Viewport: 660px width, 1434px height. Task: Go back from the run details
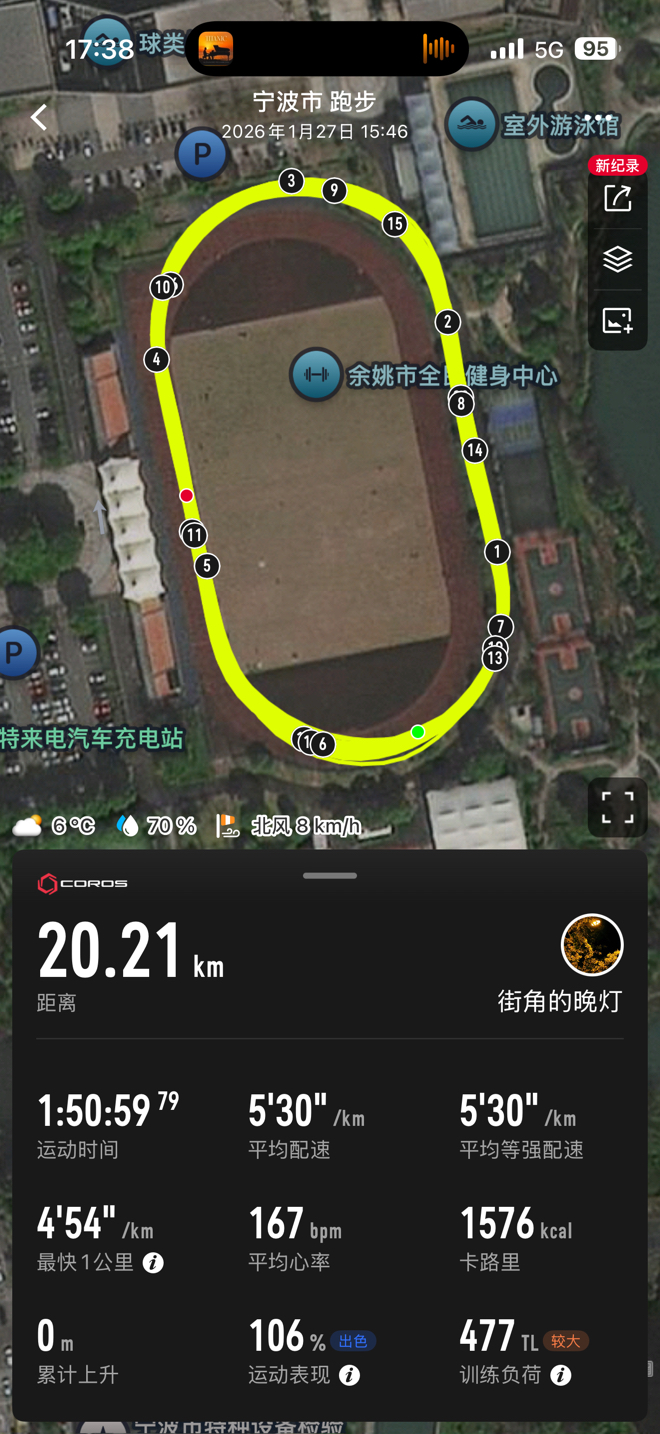[x=39, y=117]
